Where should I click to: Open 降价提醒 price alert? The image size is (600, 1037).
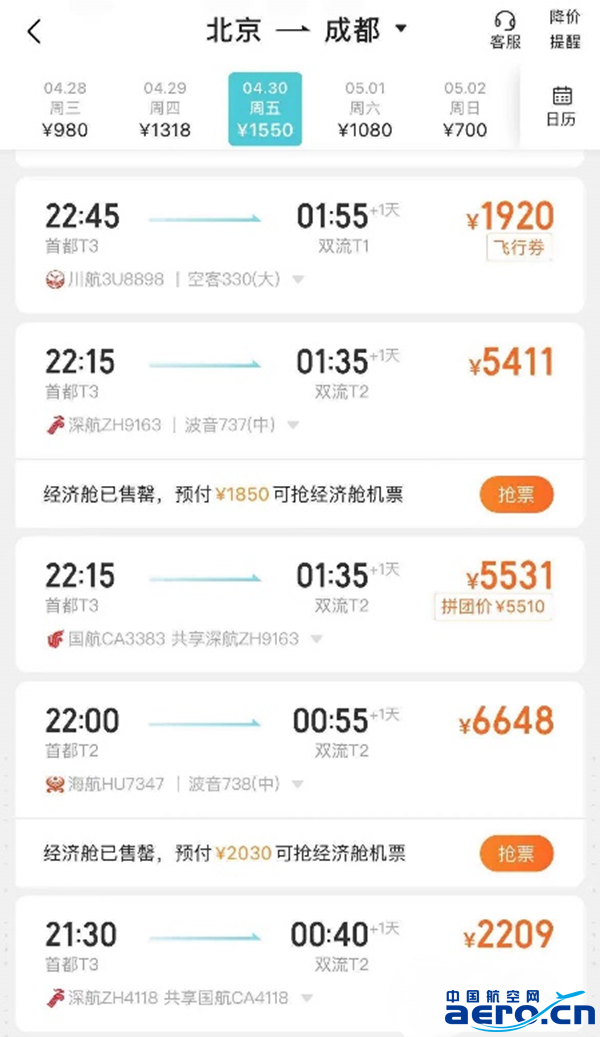point(565,29)
